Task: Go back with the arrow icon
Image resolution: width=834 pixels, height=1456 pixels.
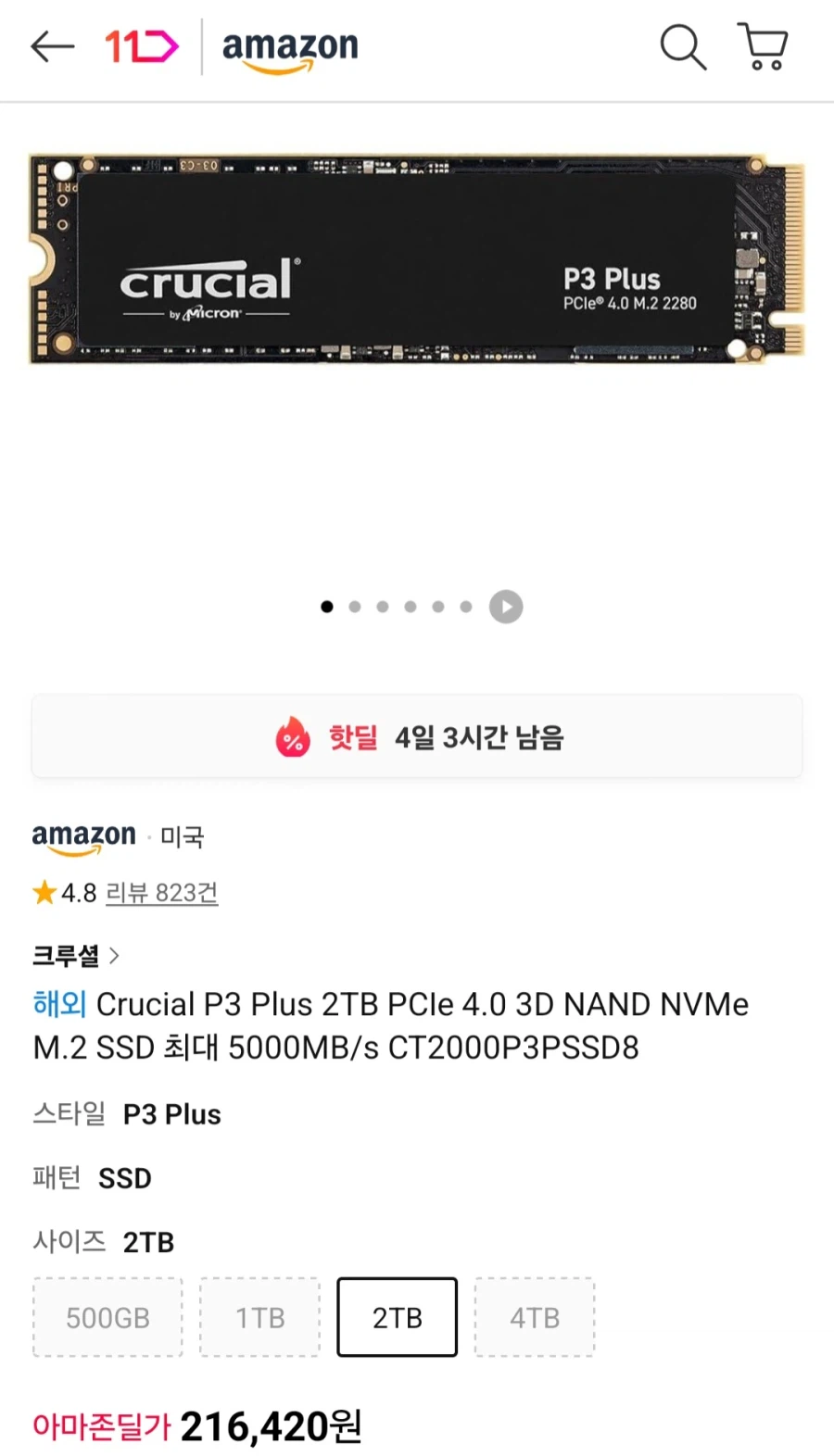Action: [52, 46]
